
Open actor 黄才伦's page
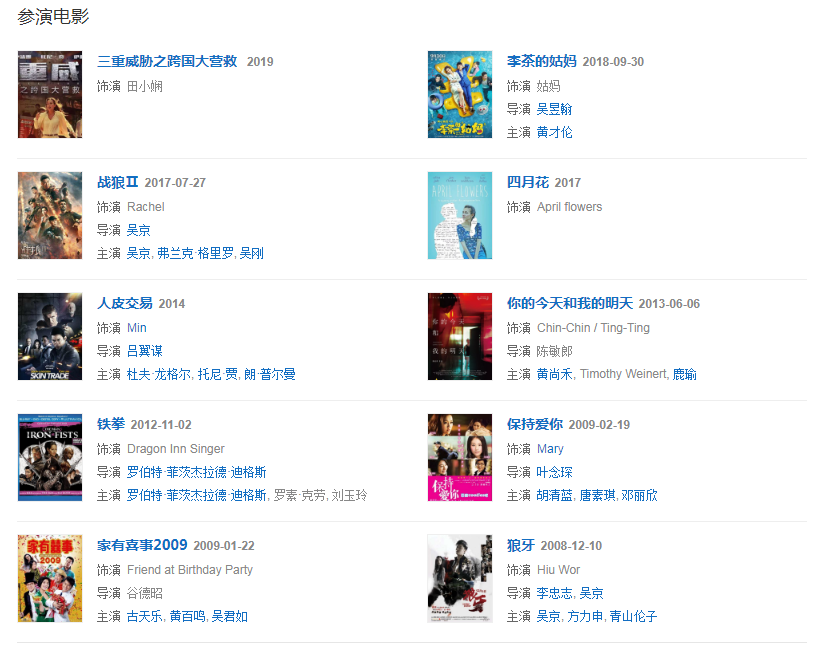554,132
